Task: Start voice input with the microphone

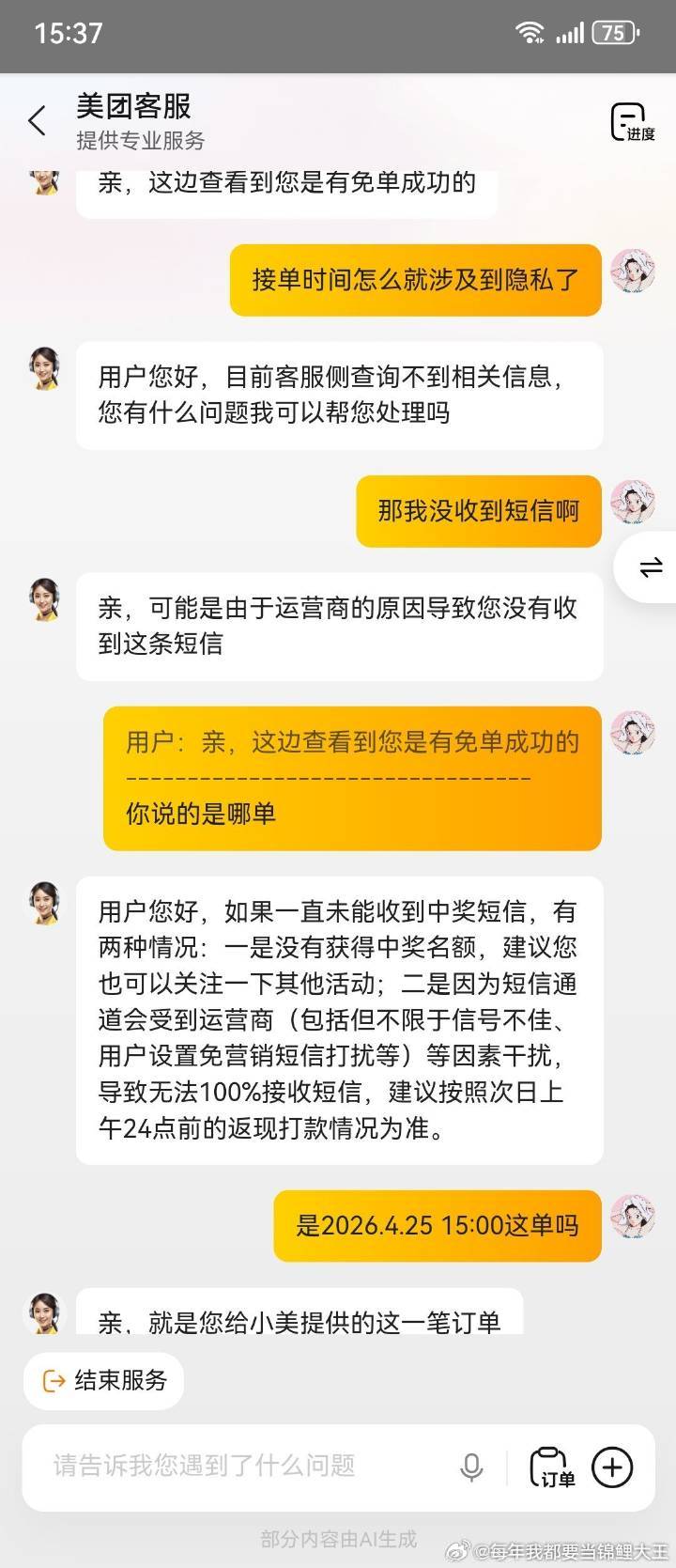Action: point(471,1467)
